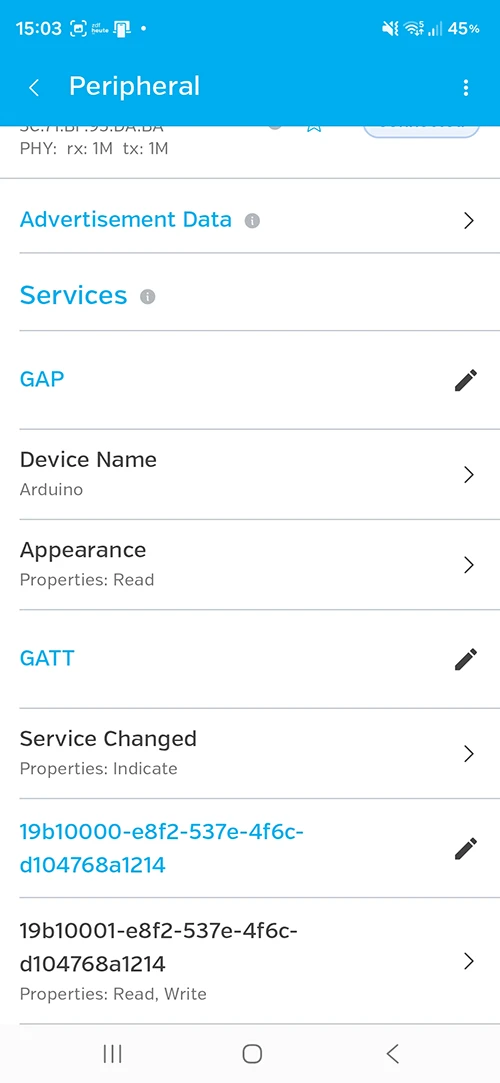Image resolution: width=500 pixels, height=1083 pixels.
Task: Open the overflow menu
Action: 466,88
